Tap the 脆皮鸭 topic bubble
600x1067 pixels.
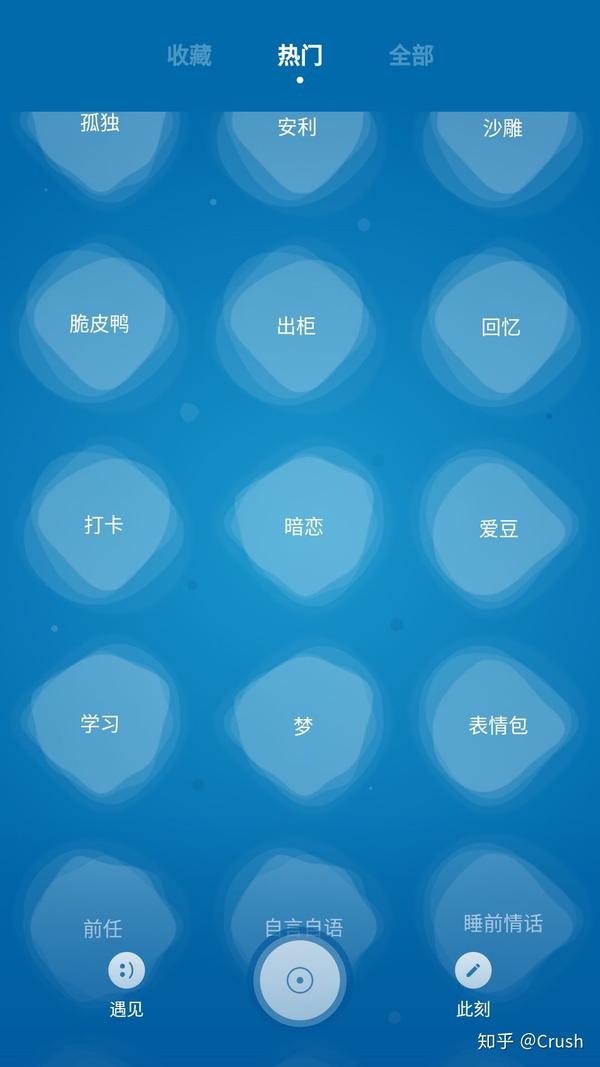point(100,324)
